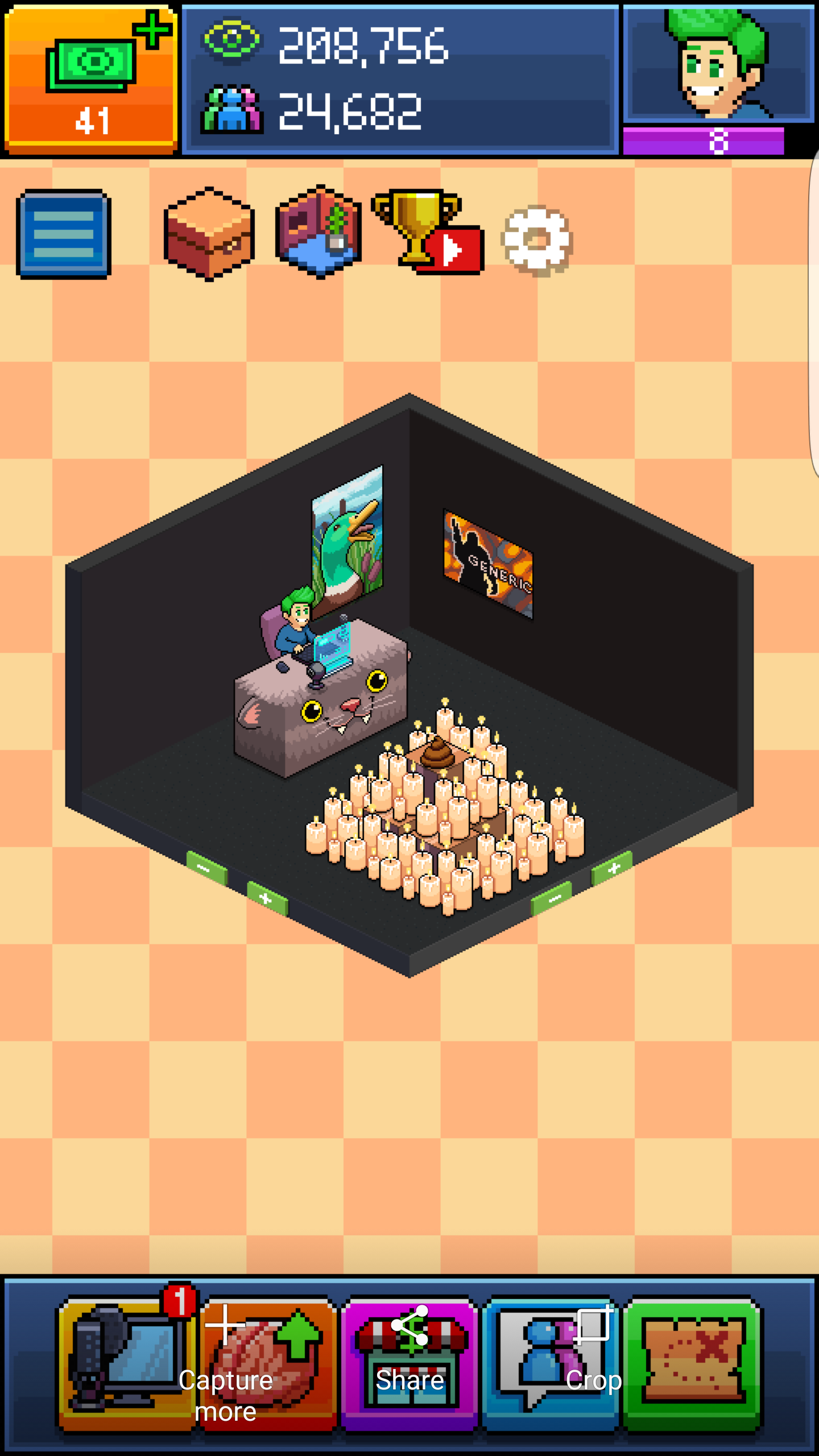Open the trophy video rankings icon

click(428, 233)
